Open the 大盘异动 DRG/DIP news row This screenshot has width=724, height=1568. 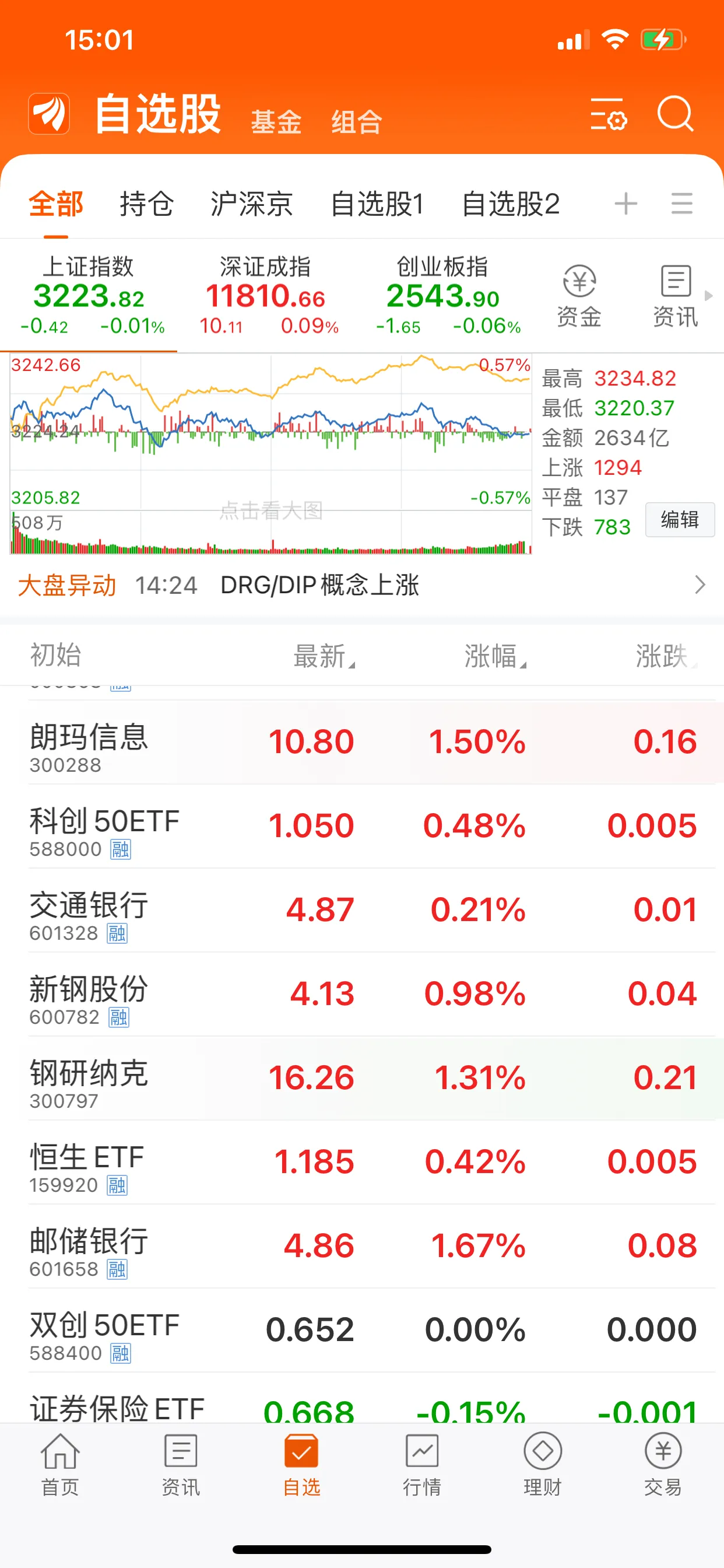coord(361,585)
